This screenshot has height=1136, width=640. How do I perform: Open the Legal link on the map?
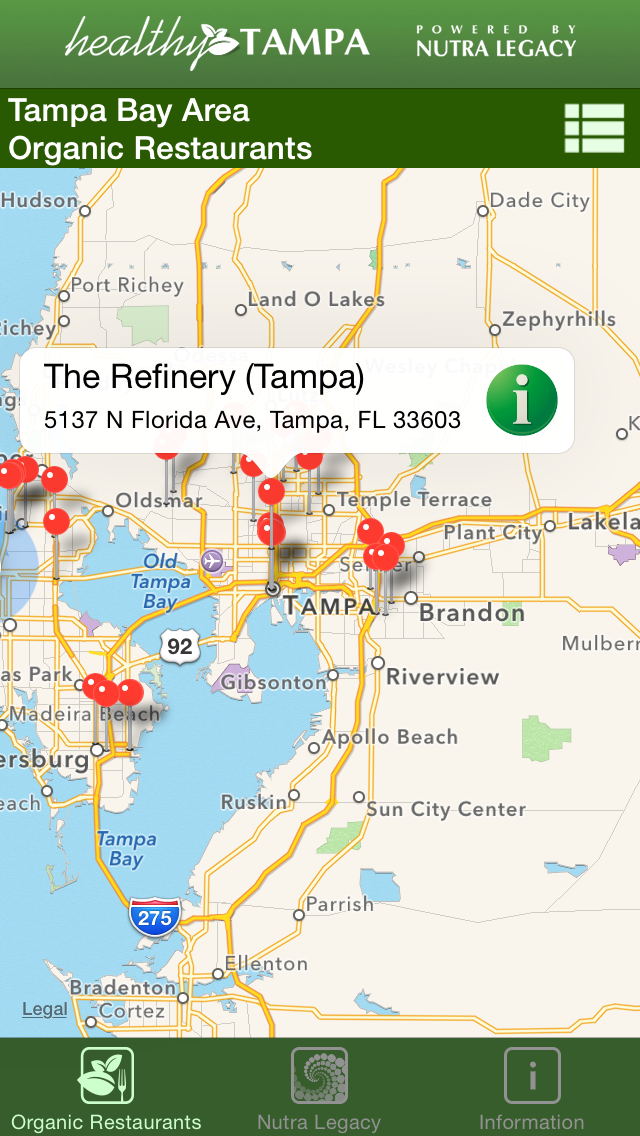[45, 1009]
